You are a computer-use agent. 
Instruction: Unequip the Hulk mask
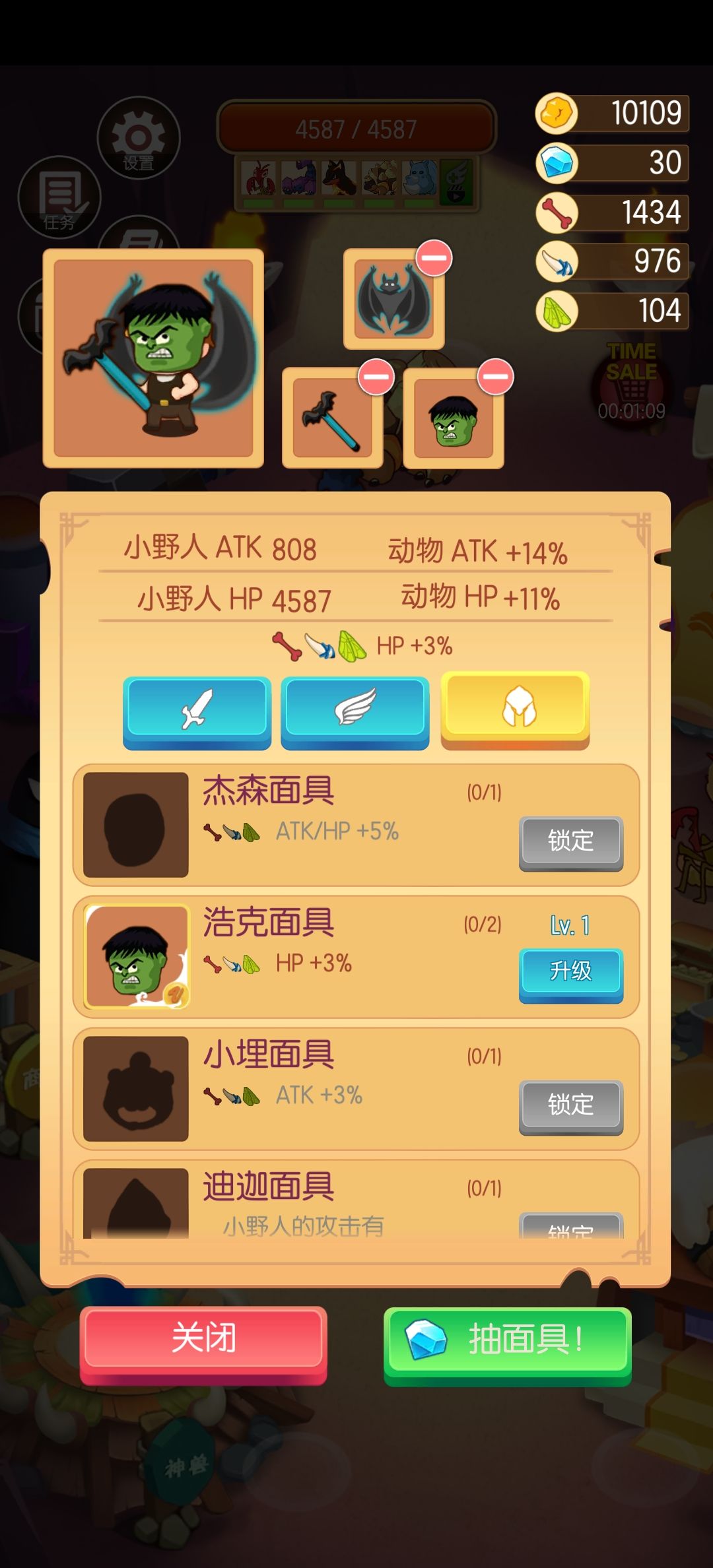tap(495, 377)
